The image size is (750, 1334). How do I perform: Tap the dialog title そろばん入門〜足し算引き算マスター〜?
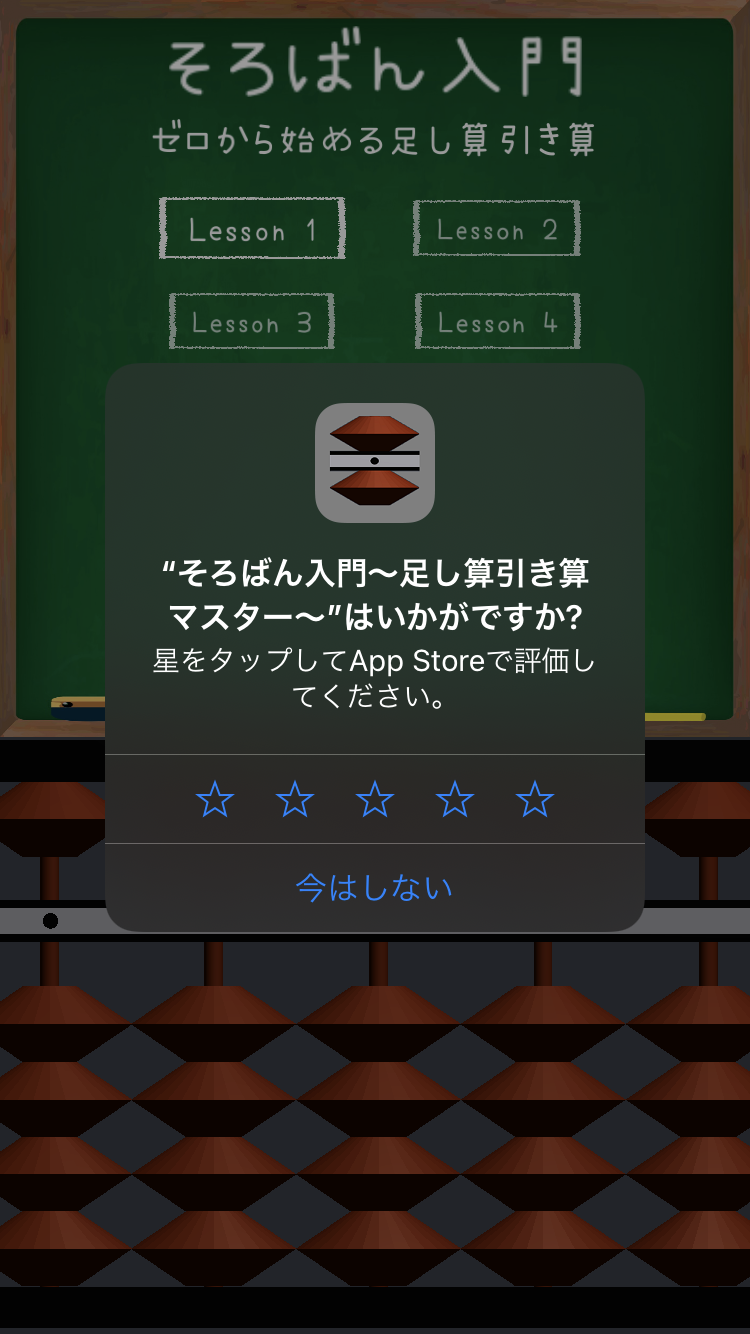pos(375,590)
